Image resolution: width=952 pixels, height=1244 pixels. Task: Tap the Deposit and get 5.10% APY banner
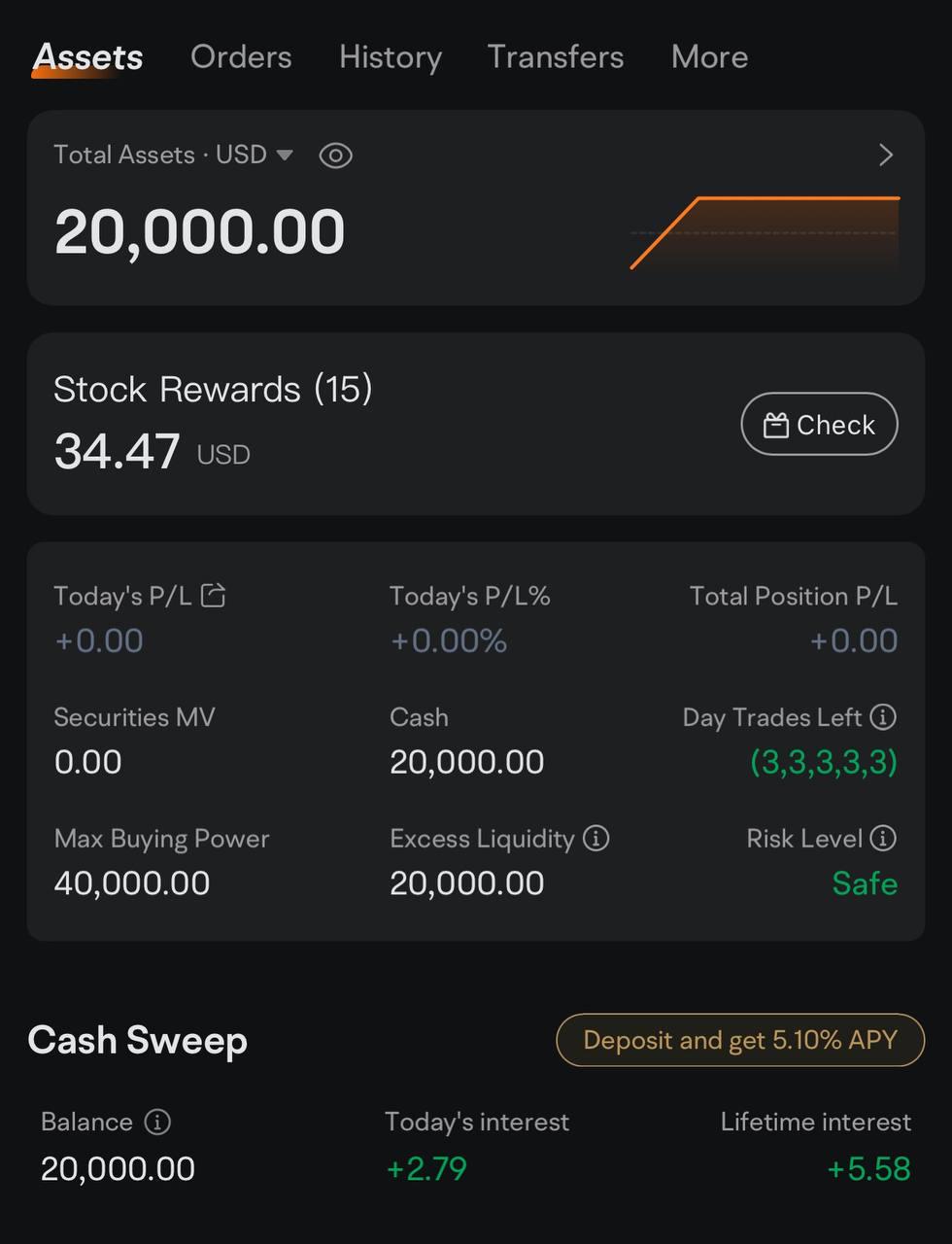tap(740, 1040)
